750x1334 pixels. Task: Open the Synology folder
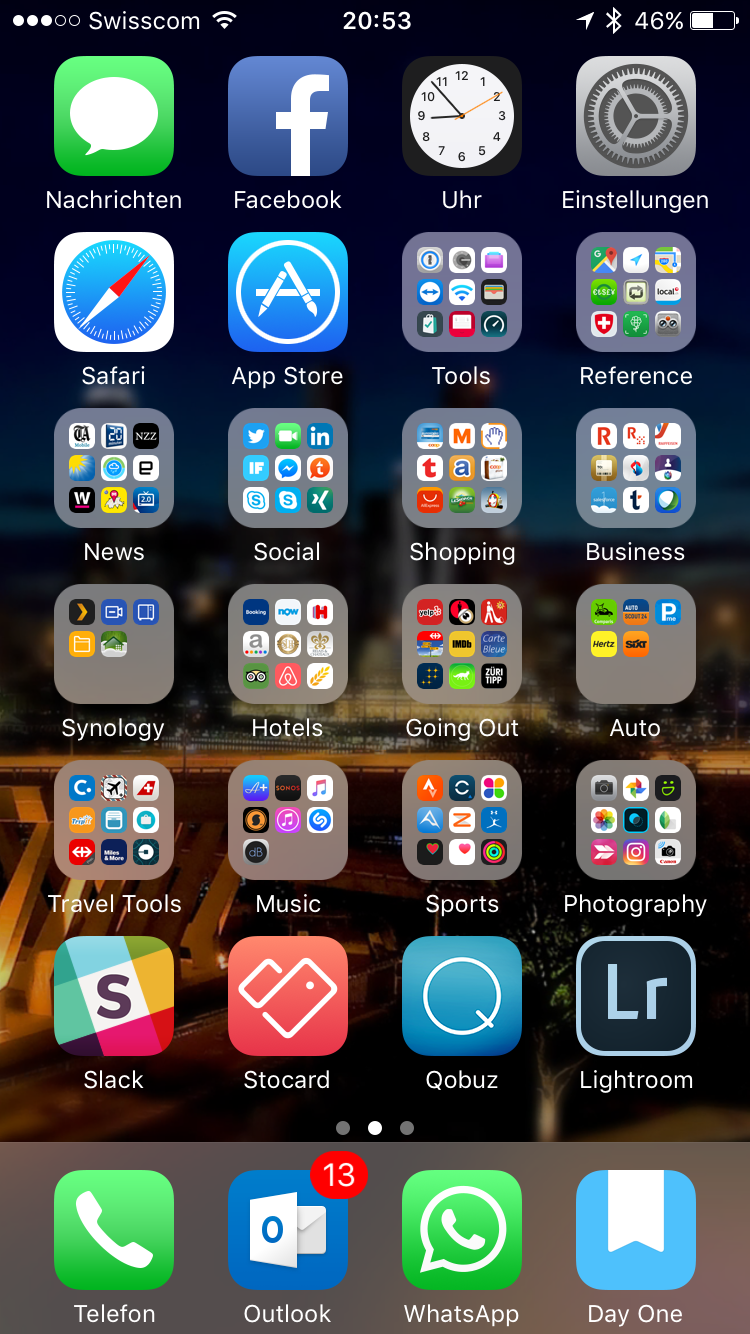[114, 644]
